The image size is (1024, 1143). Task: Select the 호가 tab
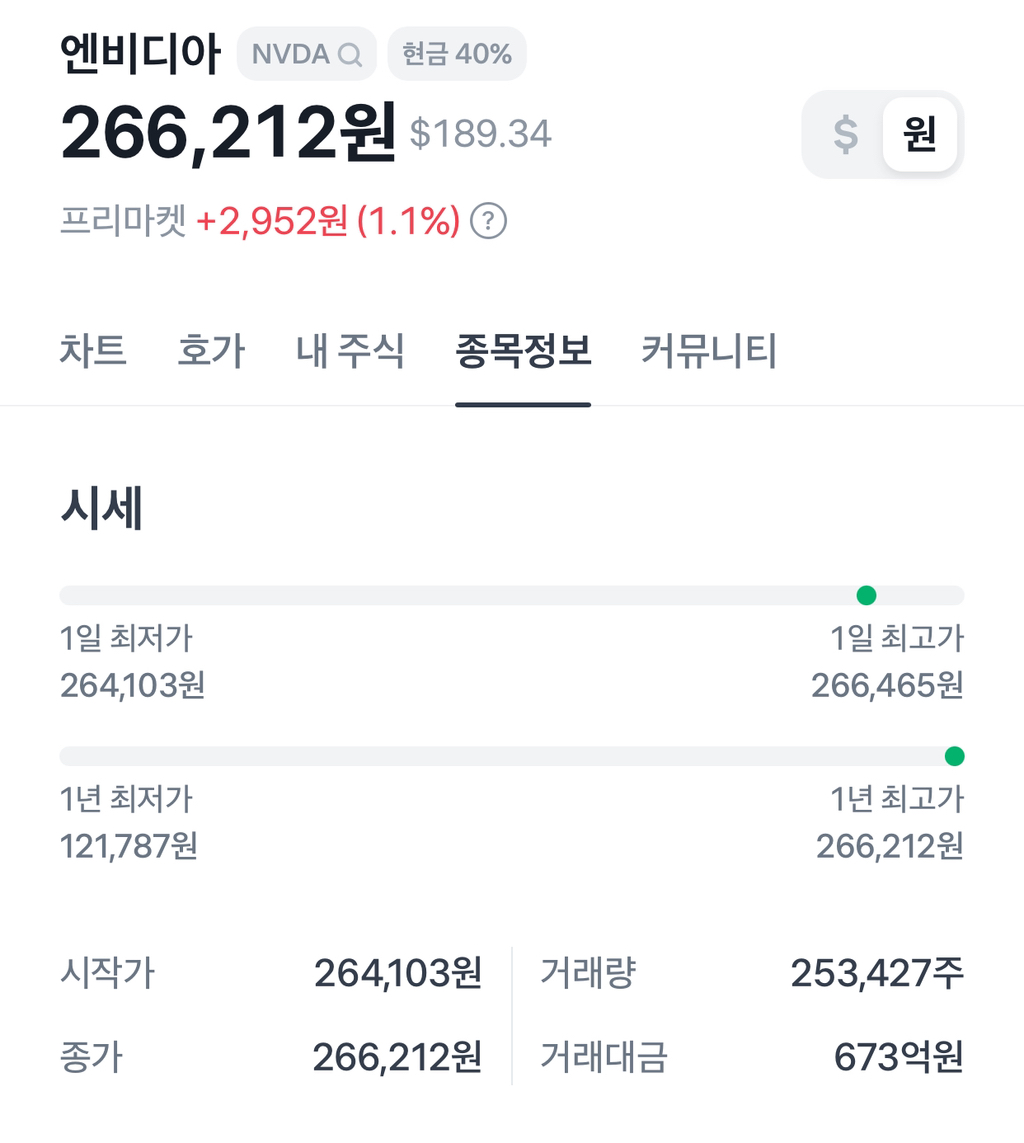(210, 351)
